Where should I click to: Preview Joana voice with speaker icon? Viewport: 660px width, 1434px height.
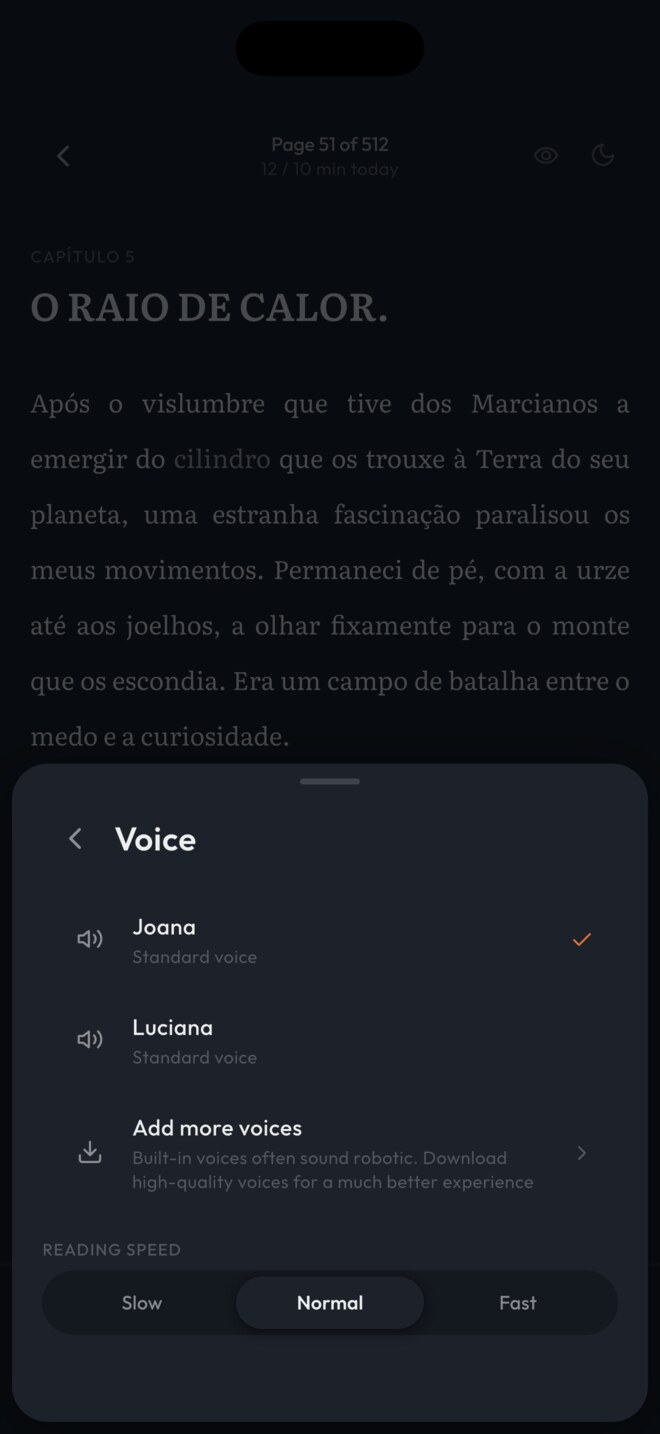(90, 939)
